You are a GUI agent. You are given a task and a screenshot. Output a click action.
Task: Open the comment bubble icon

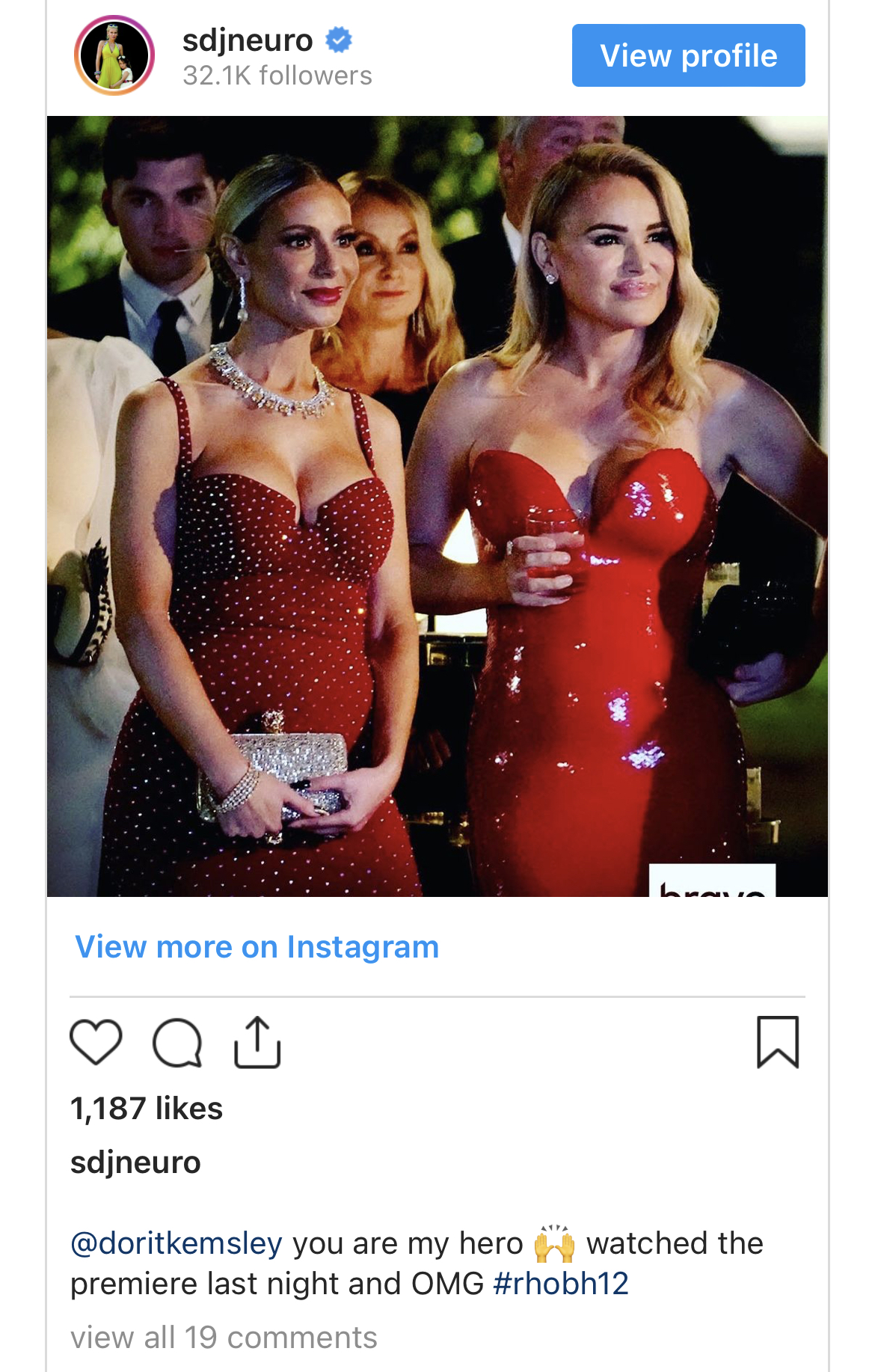(x=177, y=1042)
